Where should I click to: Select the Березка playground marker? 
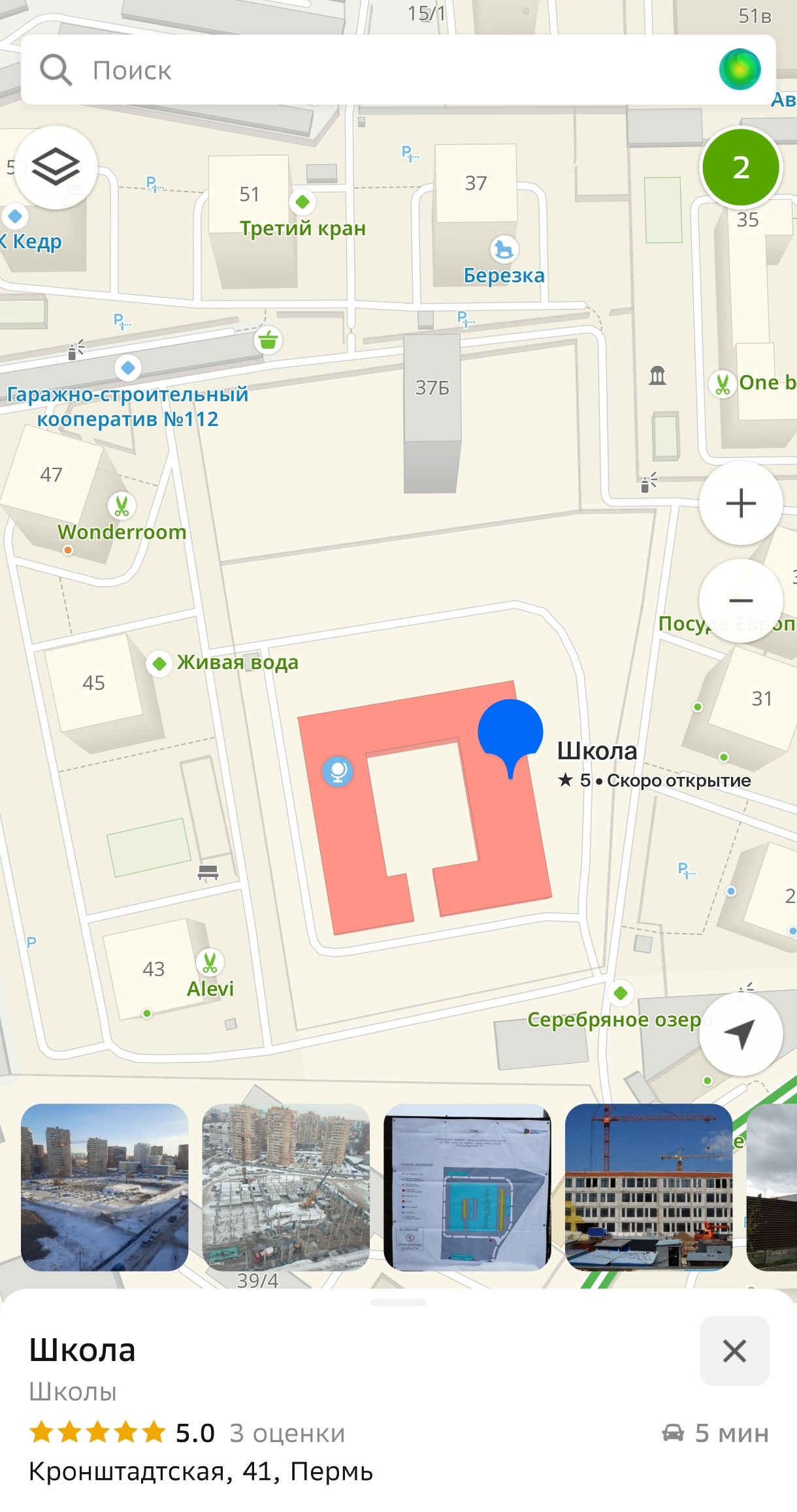pos(504,250)
